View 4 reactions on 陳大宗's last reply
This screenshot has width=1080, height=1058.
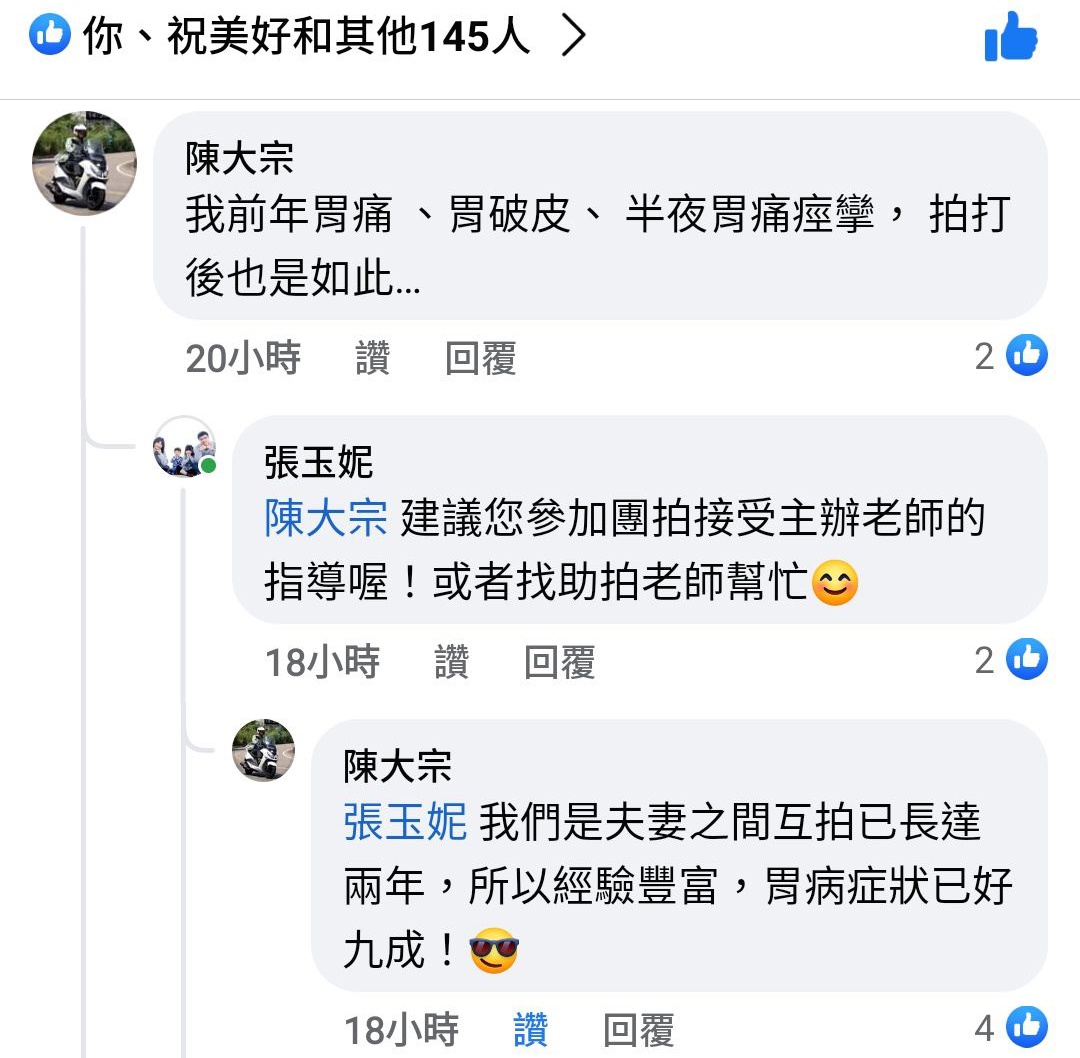pyautogui.click(x=1011, y=1027)
